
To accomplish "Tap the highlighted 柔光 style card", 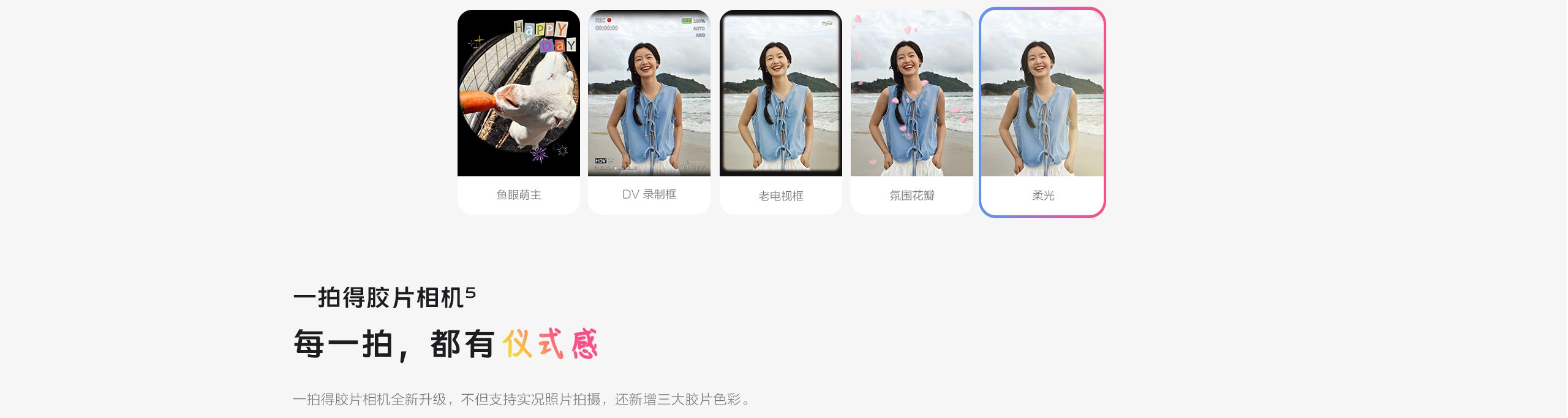I will (1042, 112).
